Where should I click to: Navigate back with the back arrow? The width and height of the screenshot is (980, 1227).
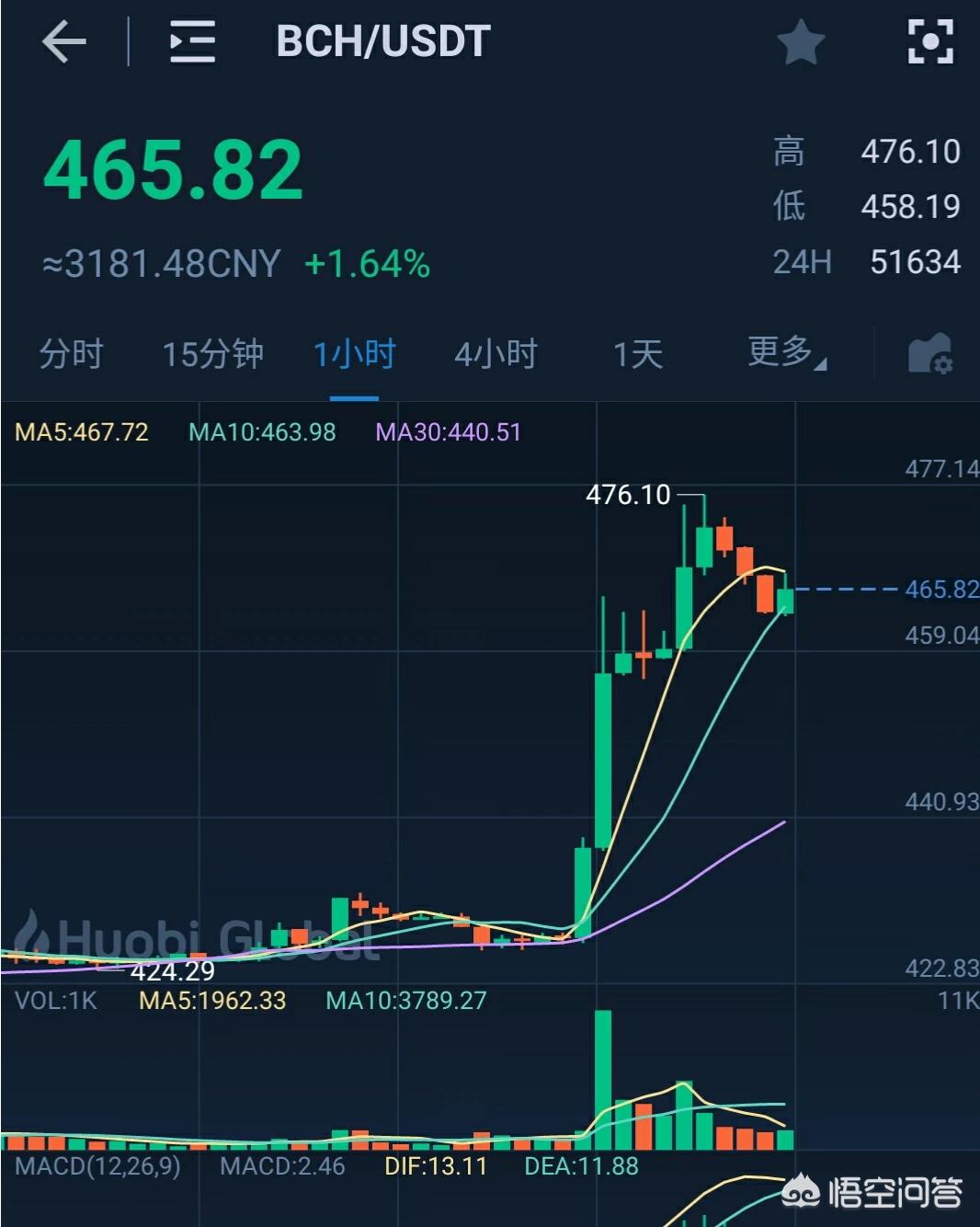coord(64,41)
